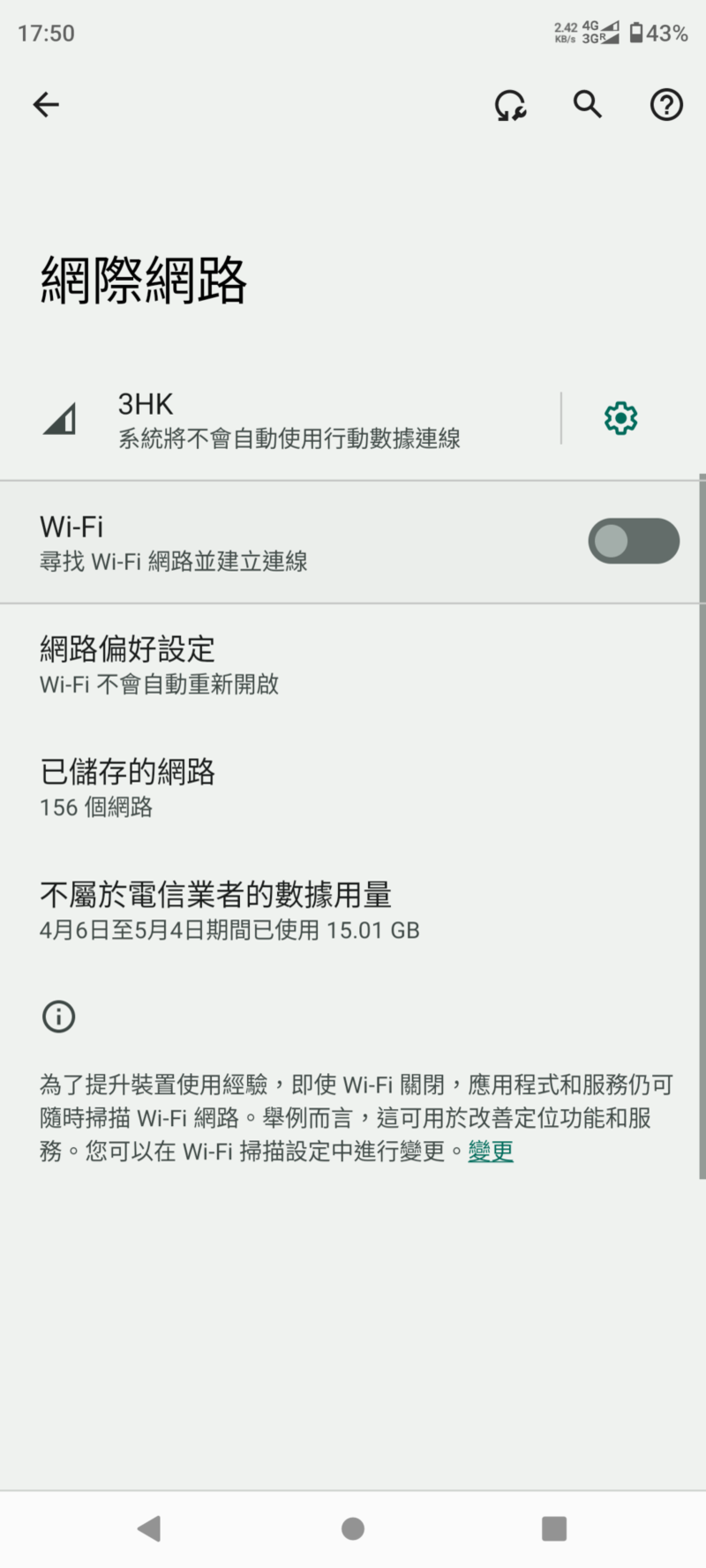Image resolution: width=706 pixels, height=1568 pixels.
Task: Tap the reset network connection icon
Action: click(510, 105)
